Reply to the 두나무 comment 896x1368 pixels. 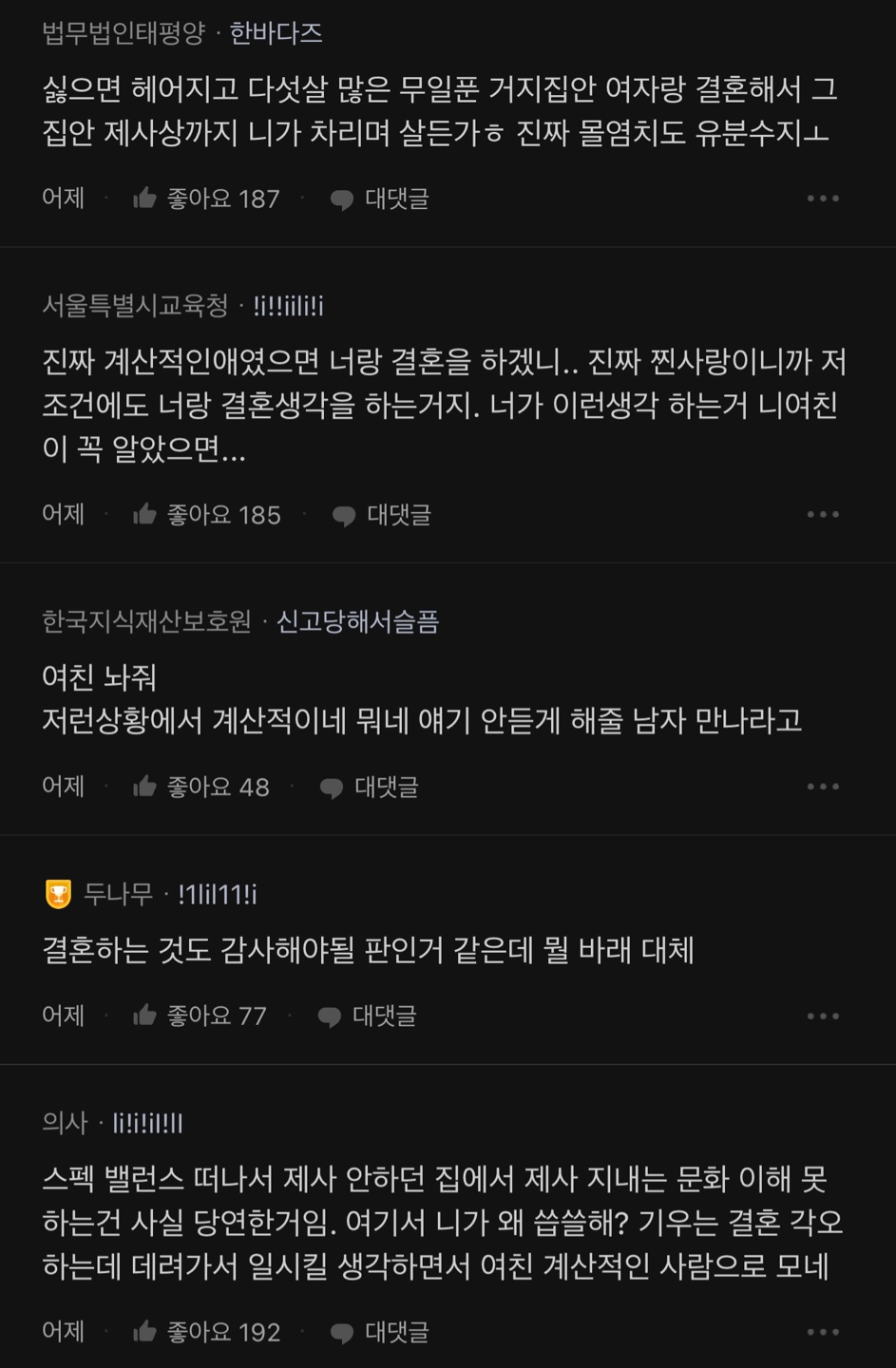(x=367, y=1016)
